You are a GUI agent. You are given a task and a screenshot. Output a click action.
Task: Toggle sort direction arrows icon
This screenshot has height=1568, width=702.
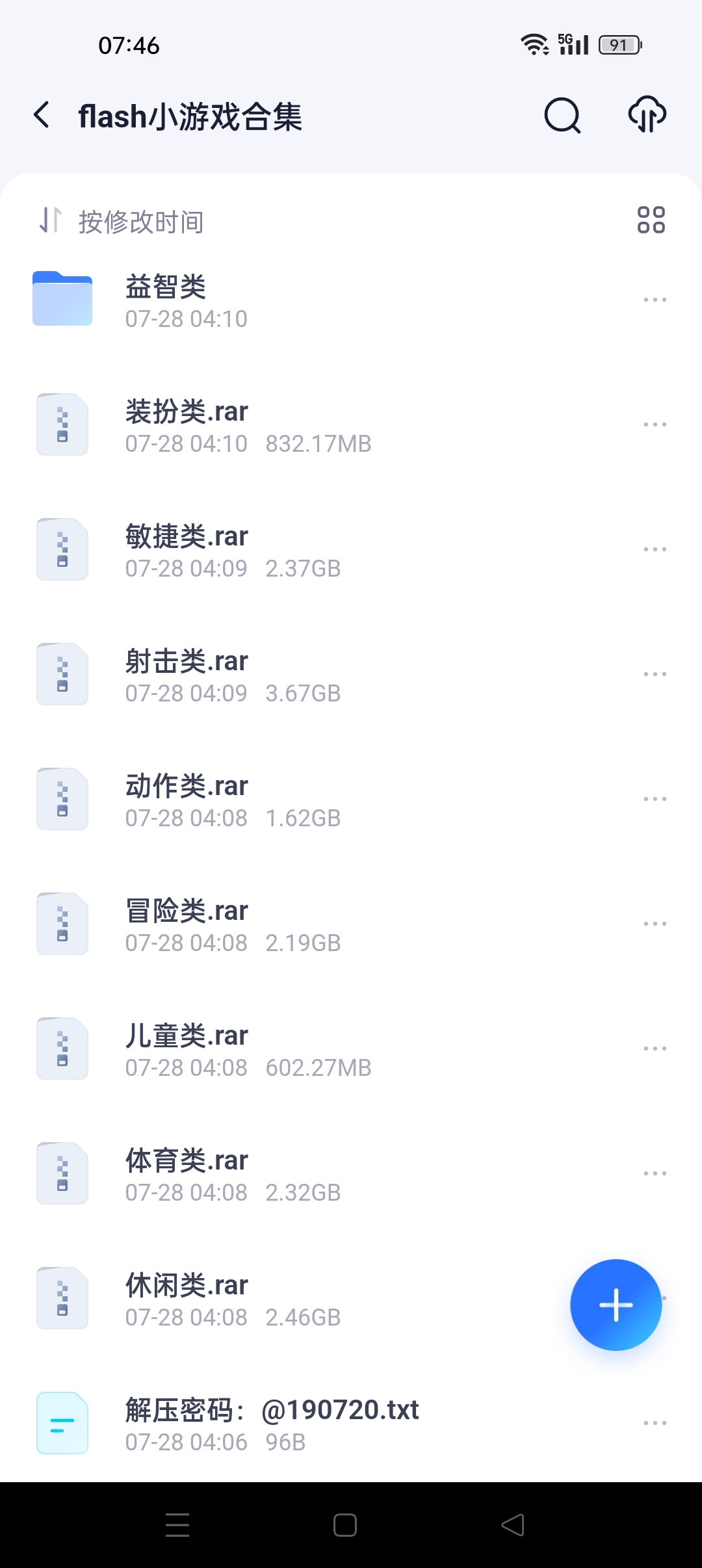(49, 220)
